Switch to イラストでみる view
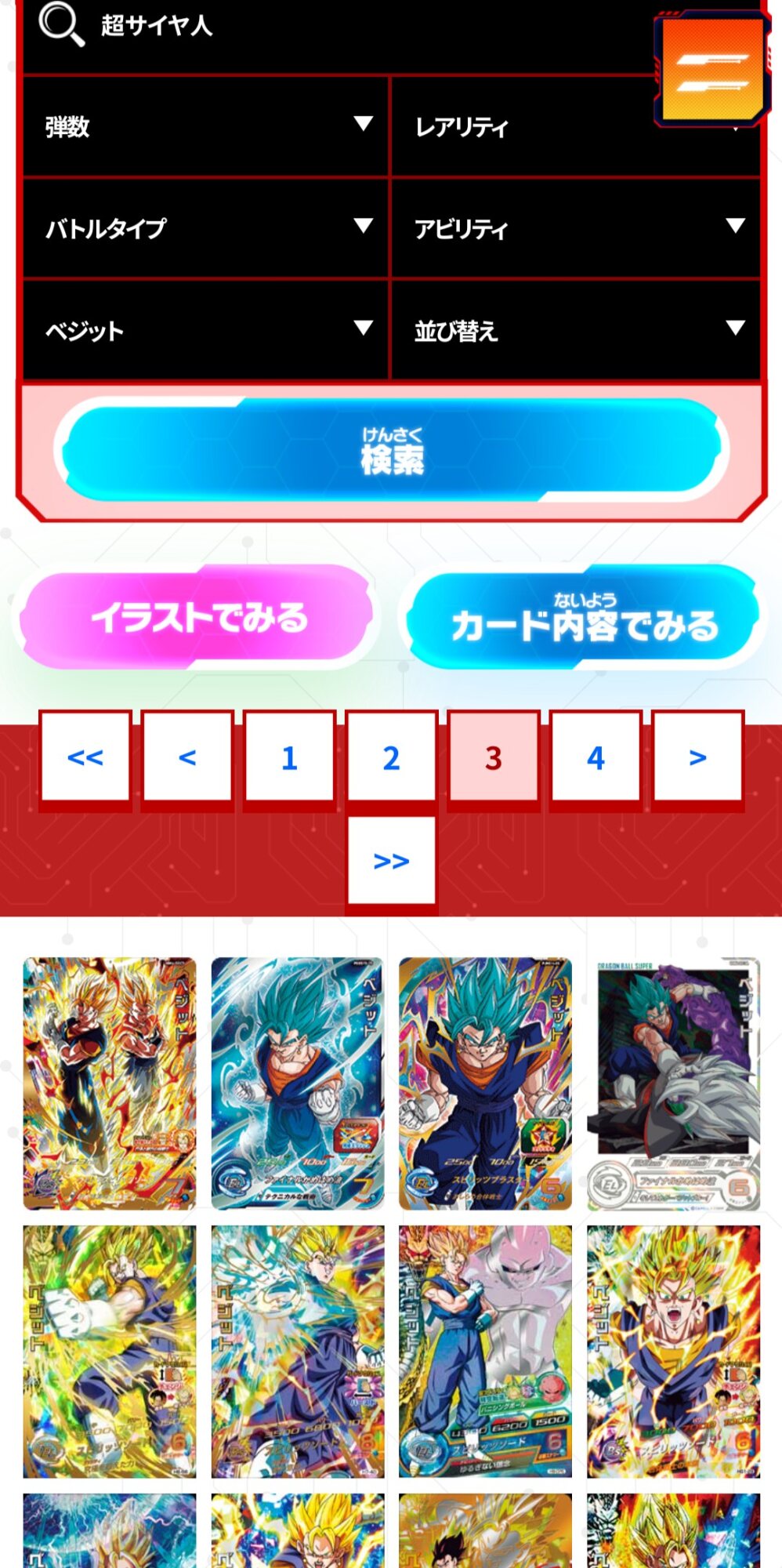This screenshot has height=1568, width=782. (196, 617)
